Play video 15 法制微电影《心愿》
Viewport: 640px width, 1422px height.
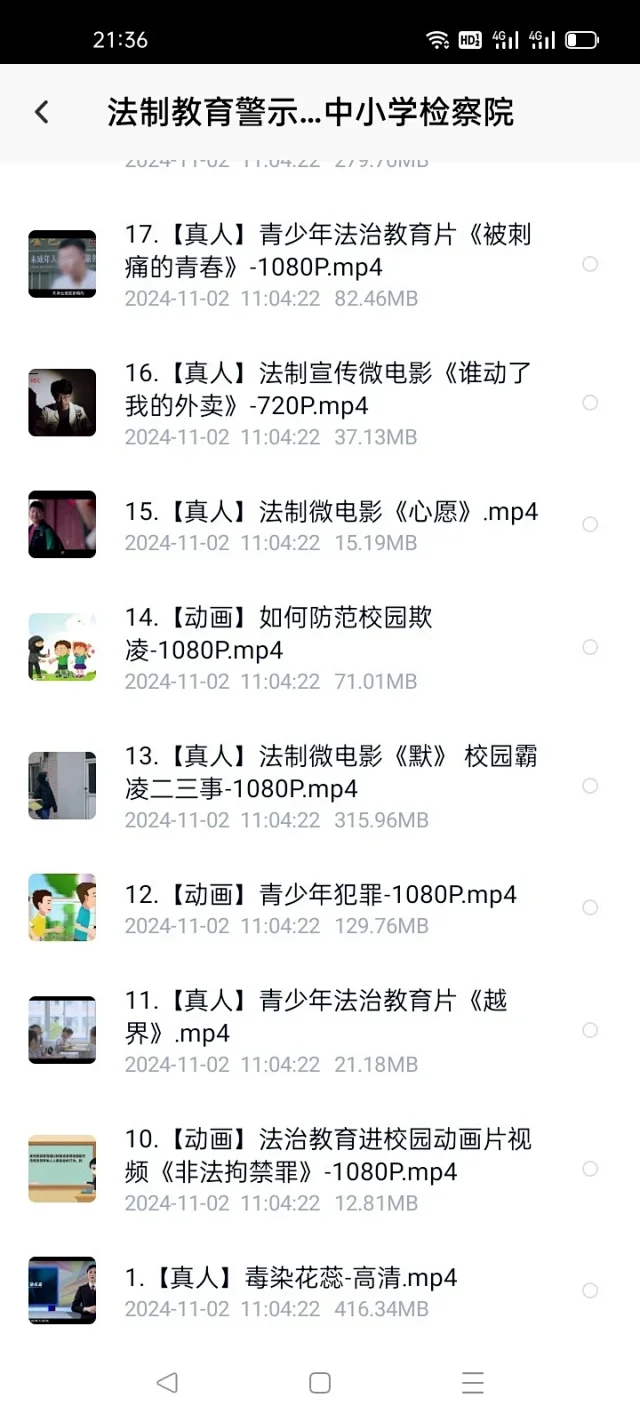[x=330, y=512]
